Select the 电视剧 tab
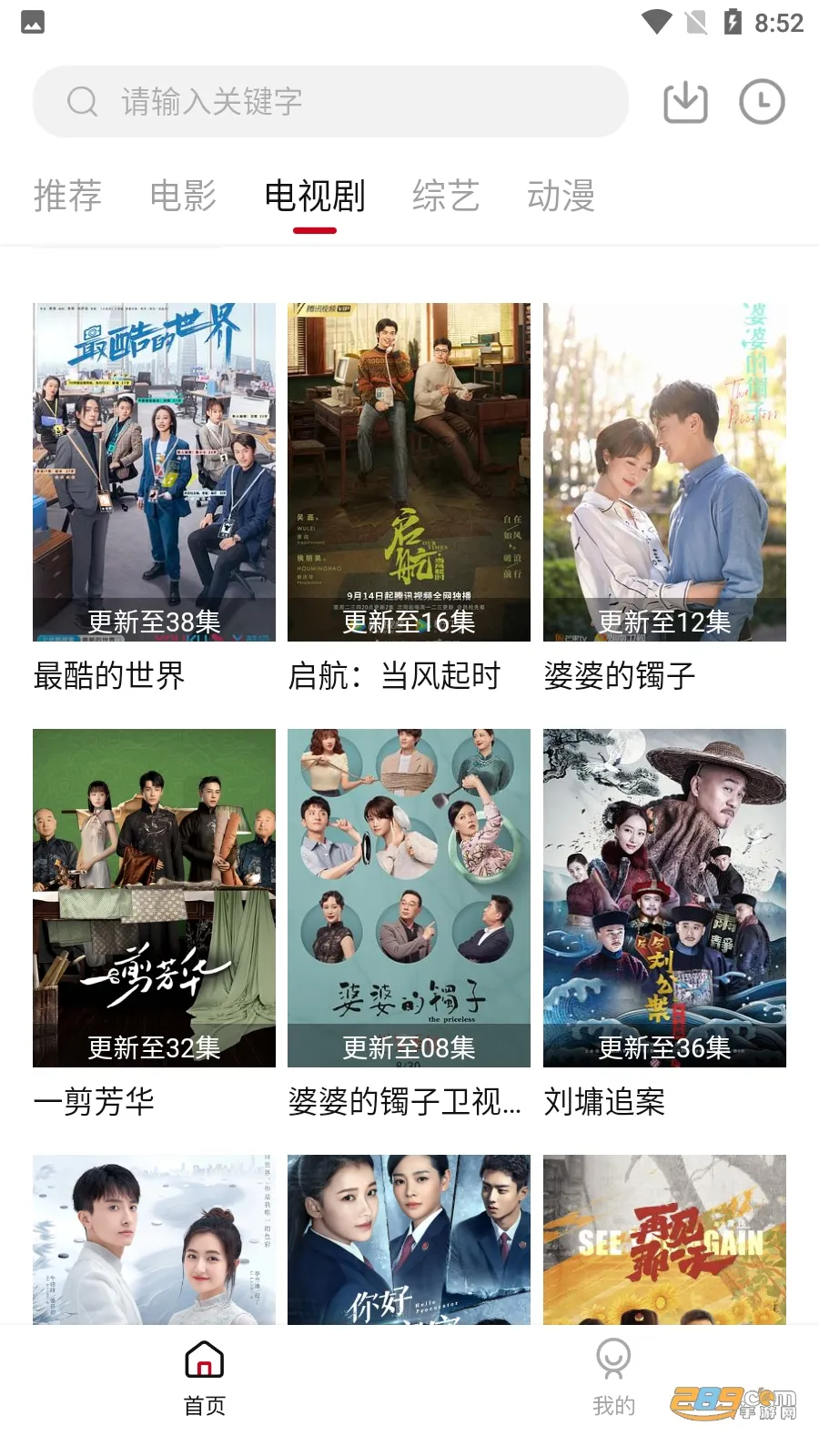The height and width of the screenshot is (1456, 819). pyautogui.click(x=315, y=196)
